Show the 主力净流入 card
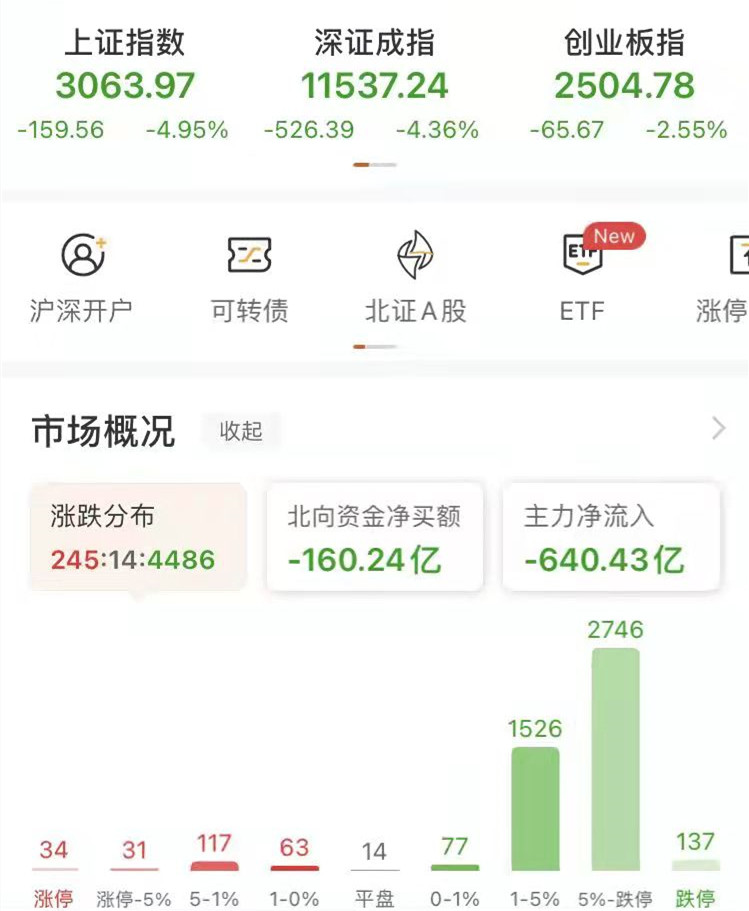Image resolution: width=749 pixels, height=911 pixels. click(x=610, y=537)
